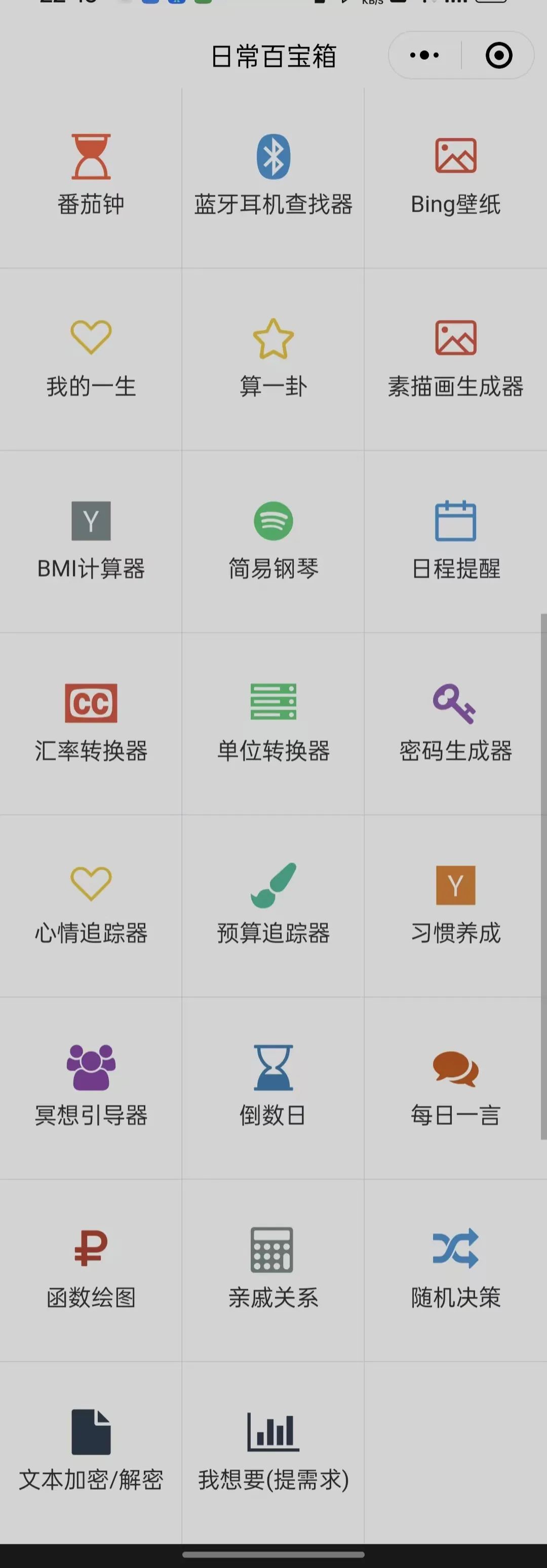The image size is (547, 1568).
Task: Open the 汇率转换器
Action: click(91, 723)
